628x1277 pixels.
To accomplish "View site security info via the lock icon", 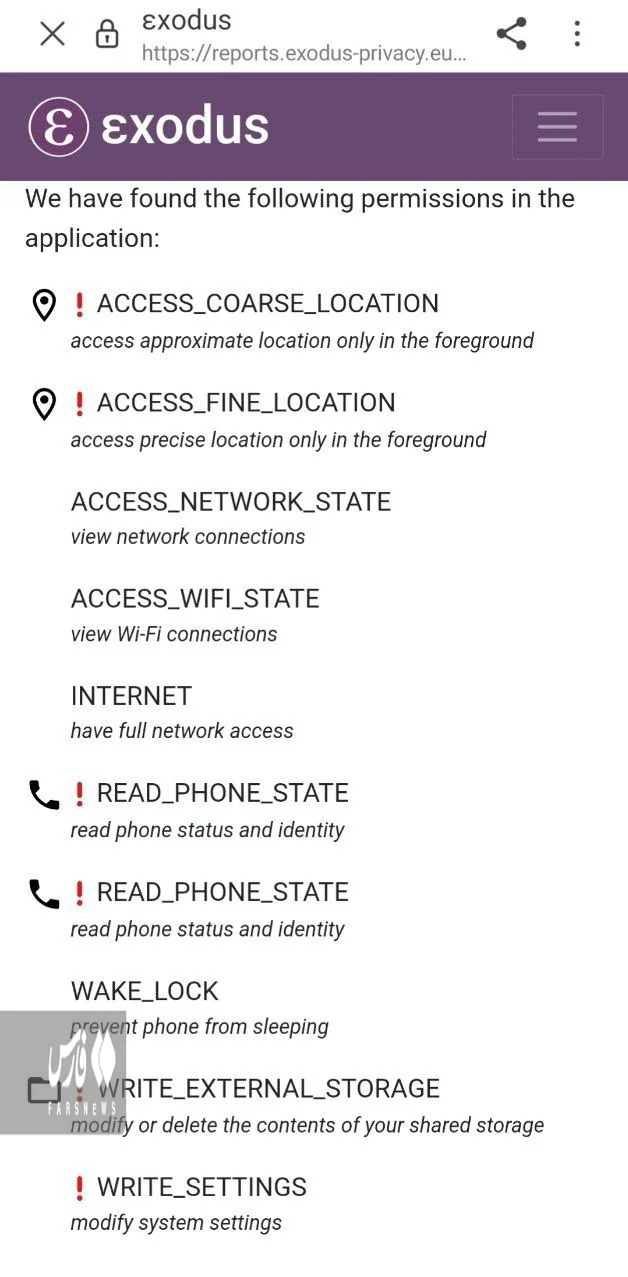I will pyautogui.click(x=106, y=35).
